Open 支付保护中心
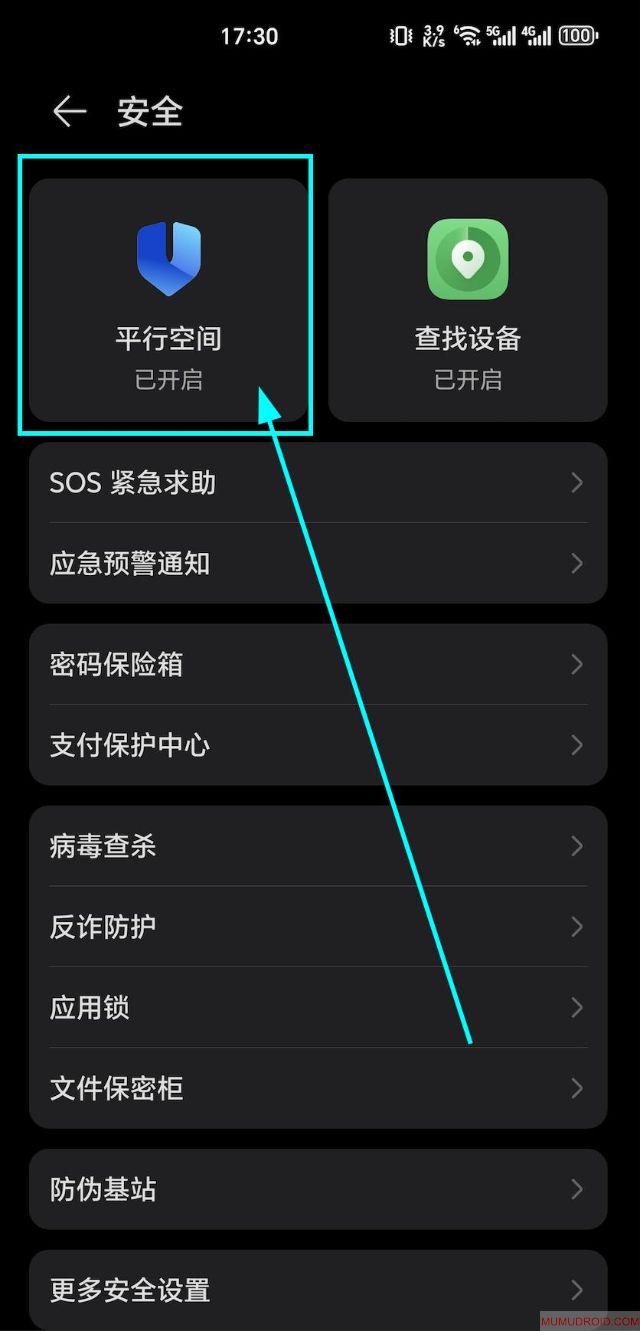Viewport: 640px width, 1331px height. (318, 745)
